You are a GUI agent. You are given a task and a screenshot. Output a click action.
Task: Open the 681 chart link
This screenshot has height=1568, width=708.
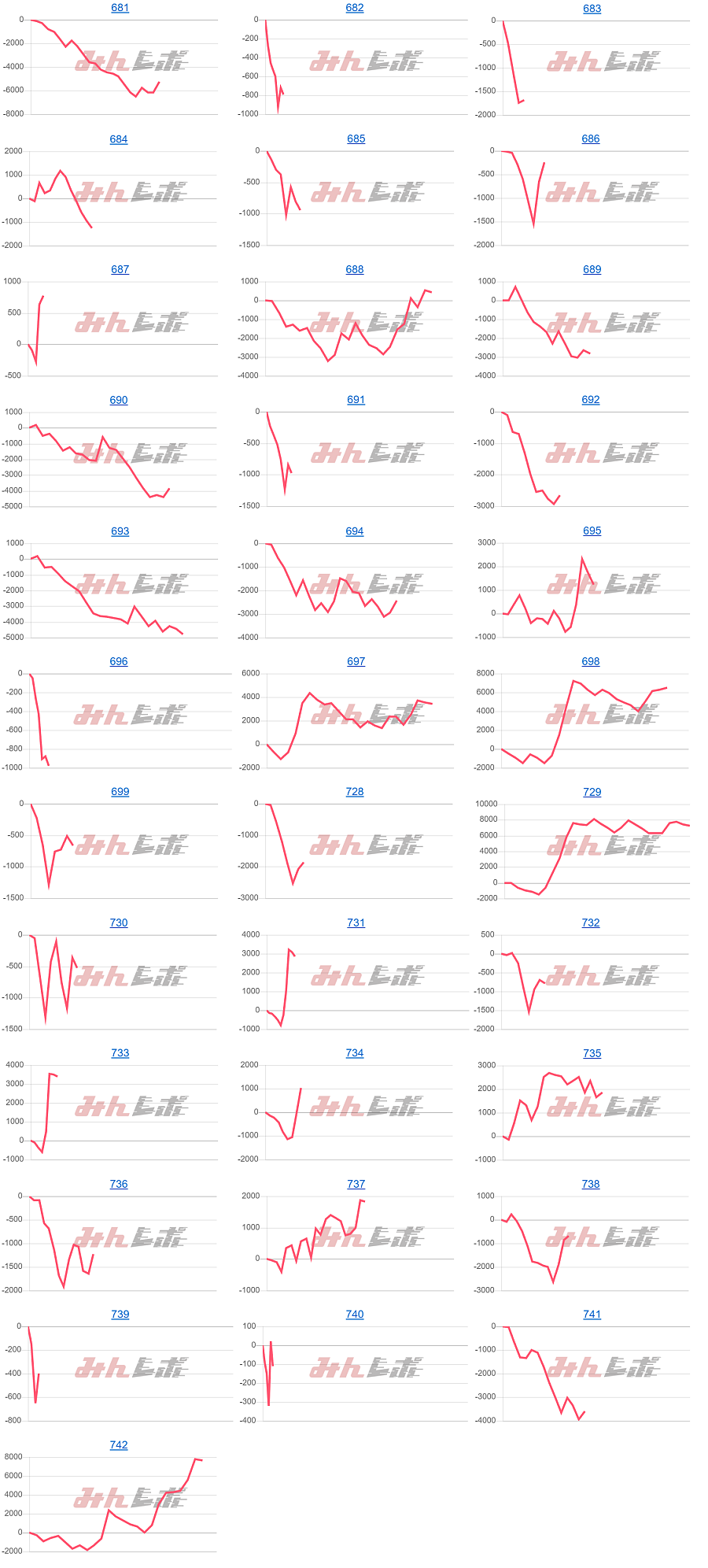(x=120, y=8)
